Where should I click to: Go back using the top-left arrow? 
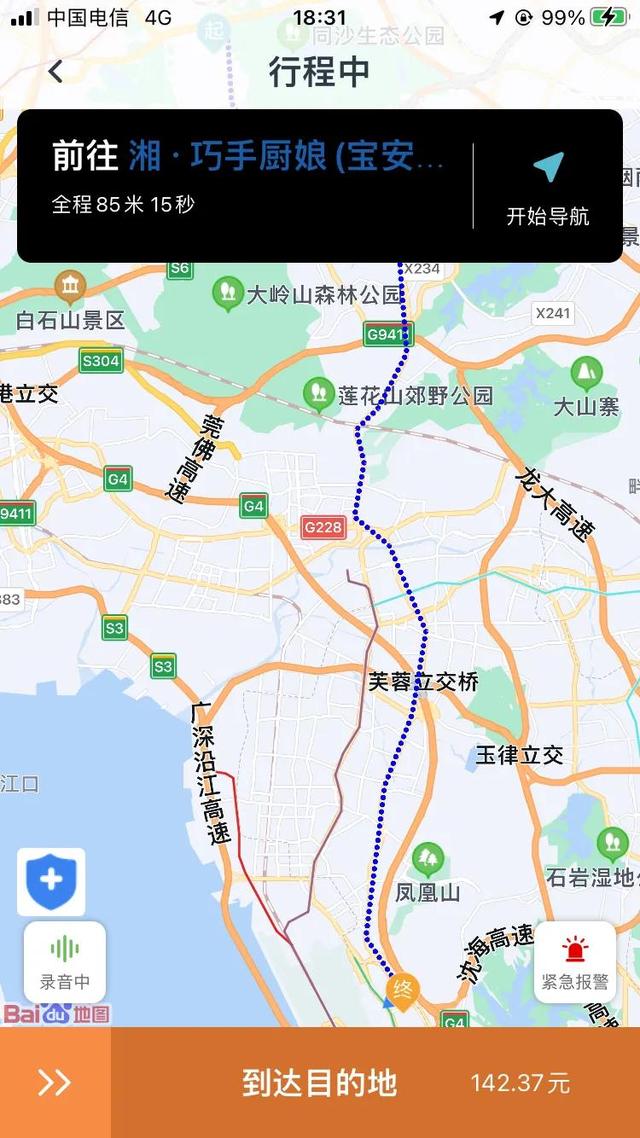[x=55, y=71]
